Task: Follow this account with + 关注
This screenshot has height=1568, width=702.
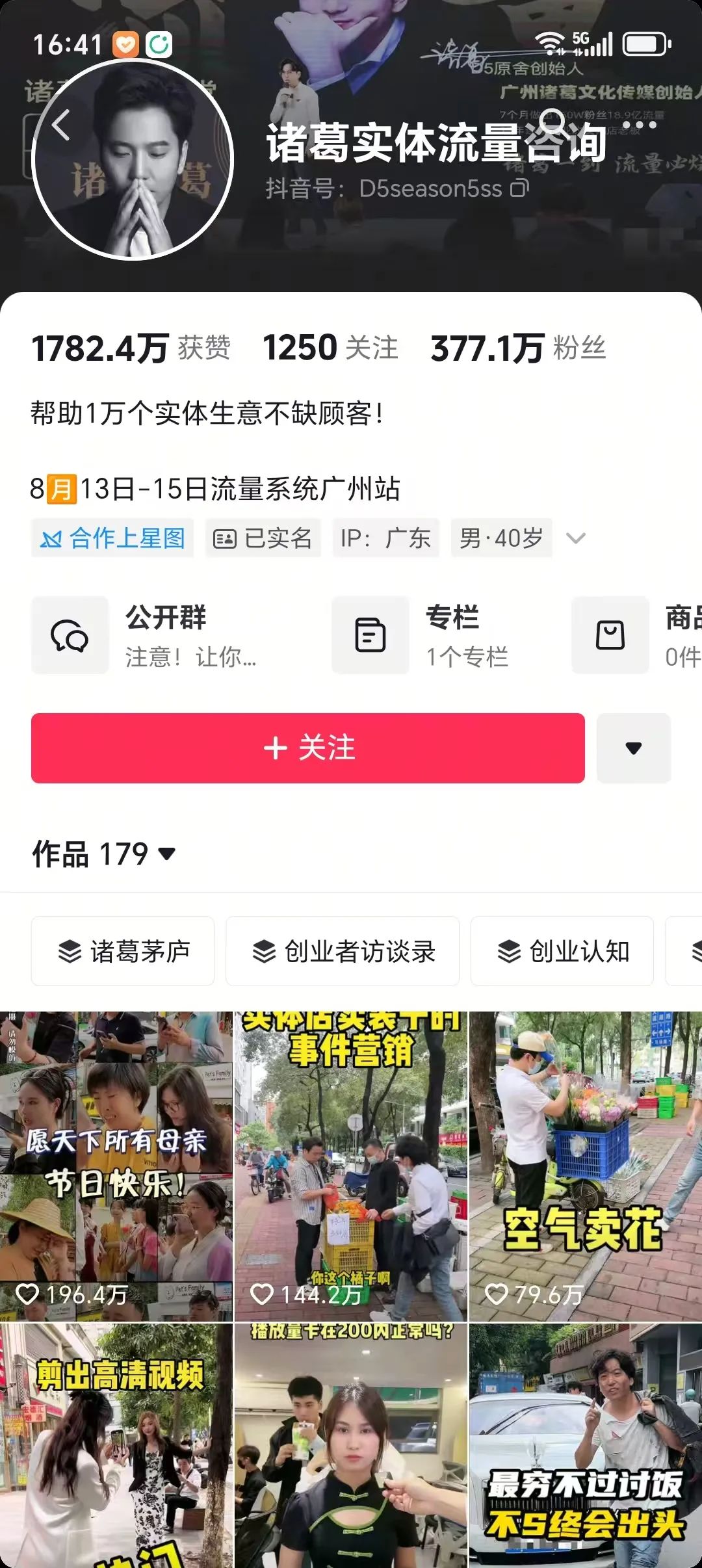Action: [x=308, y=748]
